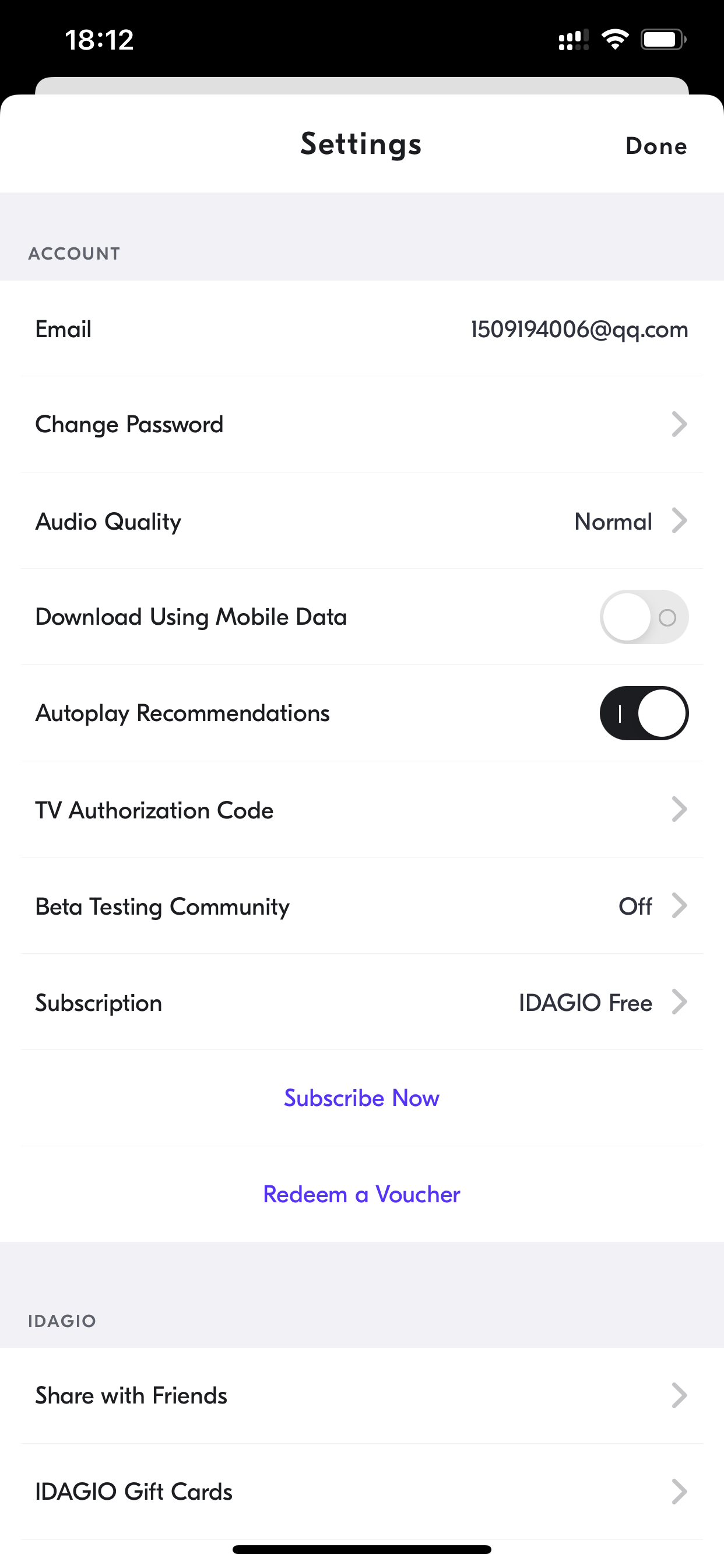Tap Done to close Settings
Screen dimensions: 724x1568
656,146
